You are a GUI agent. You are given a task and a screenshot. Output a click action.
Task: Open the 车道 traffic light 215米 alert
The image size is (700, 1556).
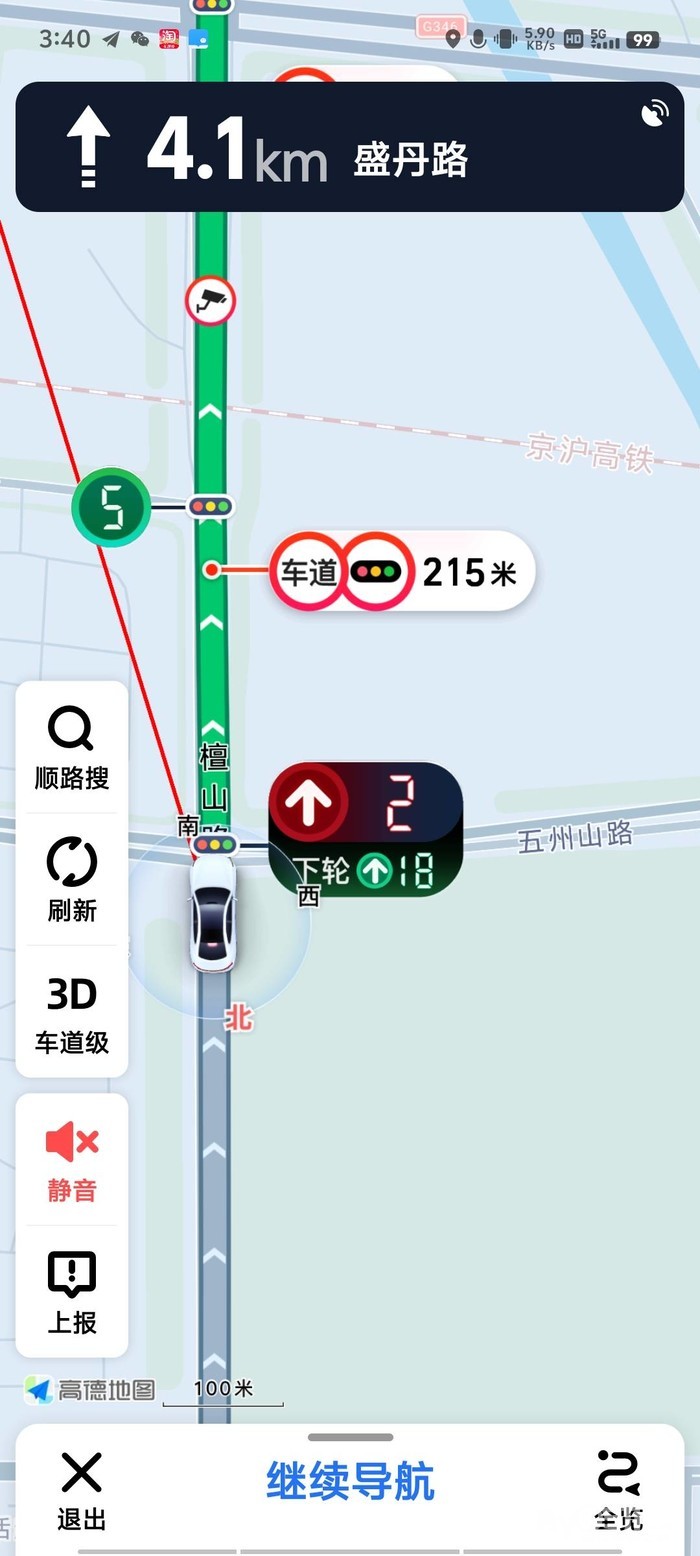pyautogui.click(x=402, y=573)
